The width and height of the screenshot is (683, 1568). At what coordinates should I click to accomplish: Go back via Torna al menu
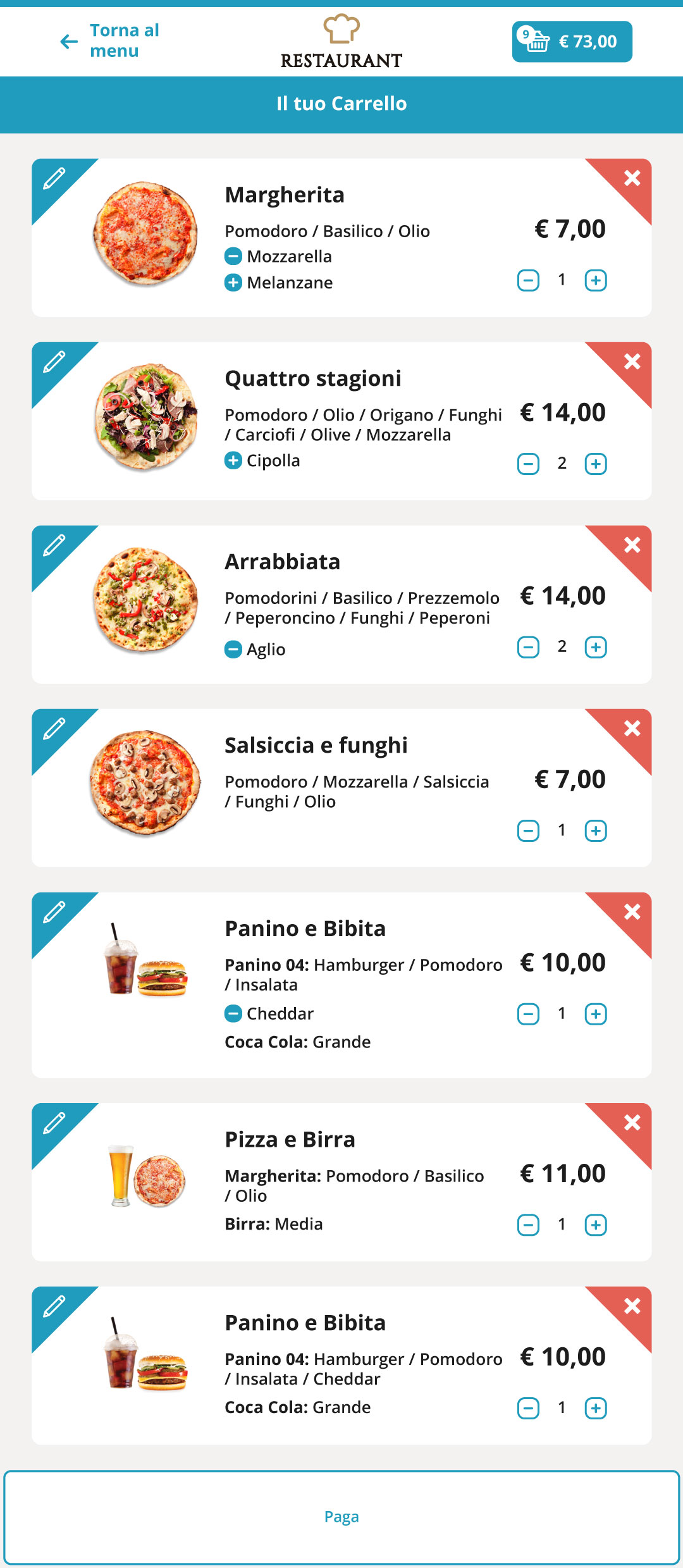[109, 41]
